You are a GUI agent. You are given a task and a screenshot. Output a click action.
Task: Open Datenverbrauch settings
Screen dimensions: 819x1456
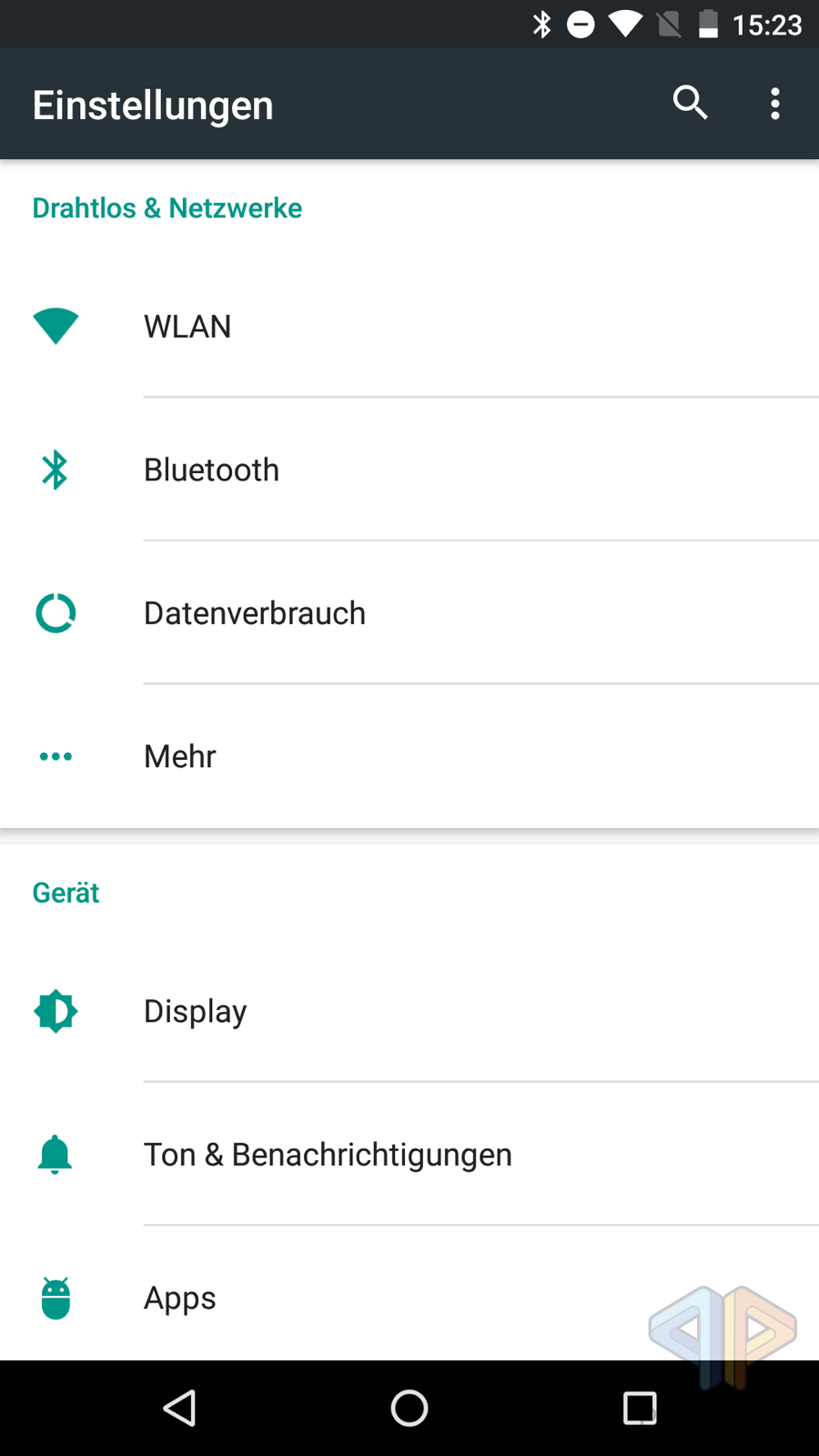[x=409, y=612]
